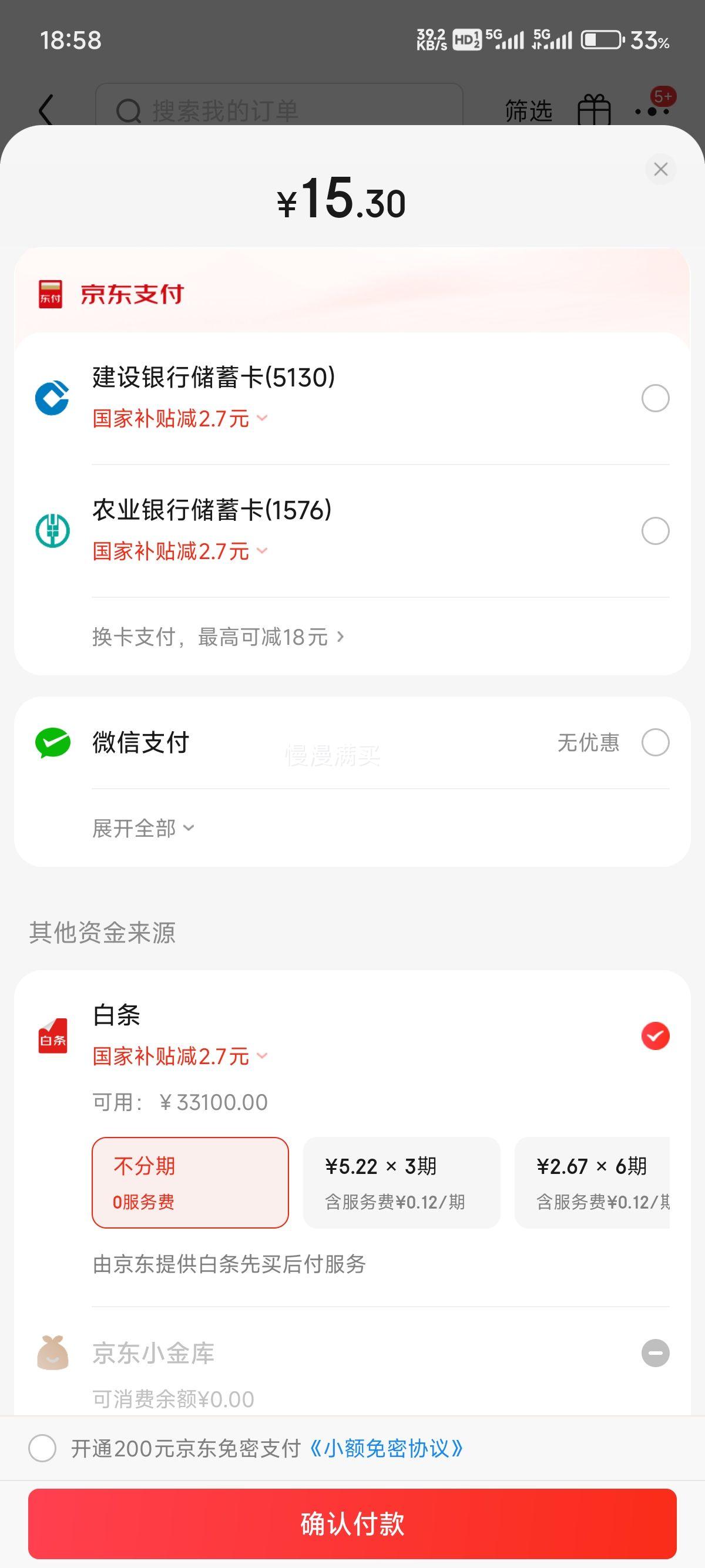Expand 展开全部 payment methods

pos(143,829)
